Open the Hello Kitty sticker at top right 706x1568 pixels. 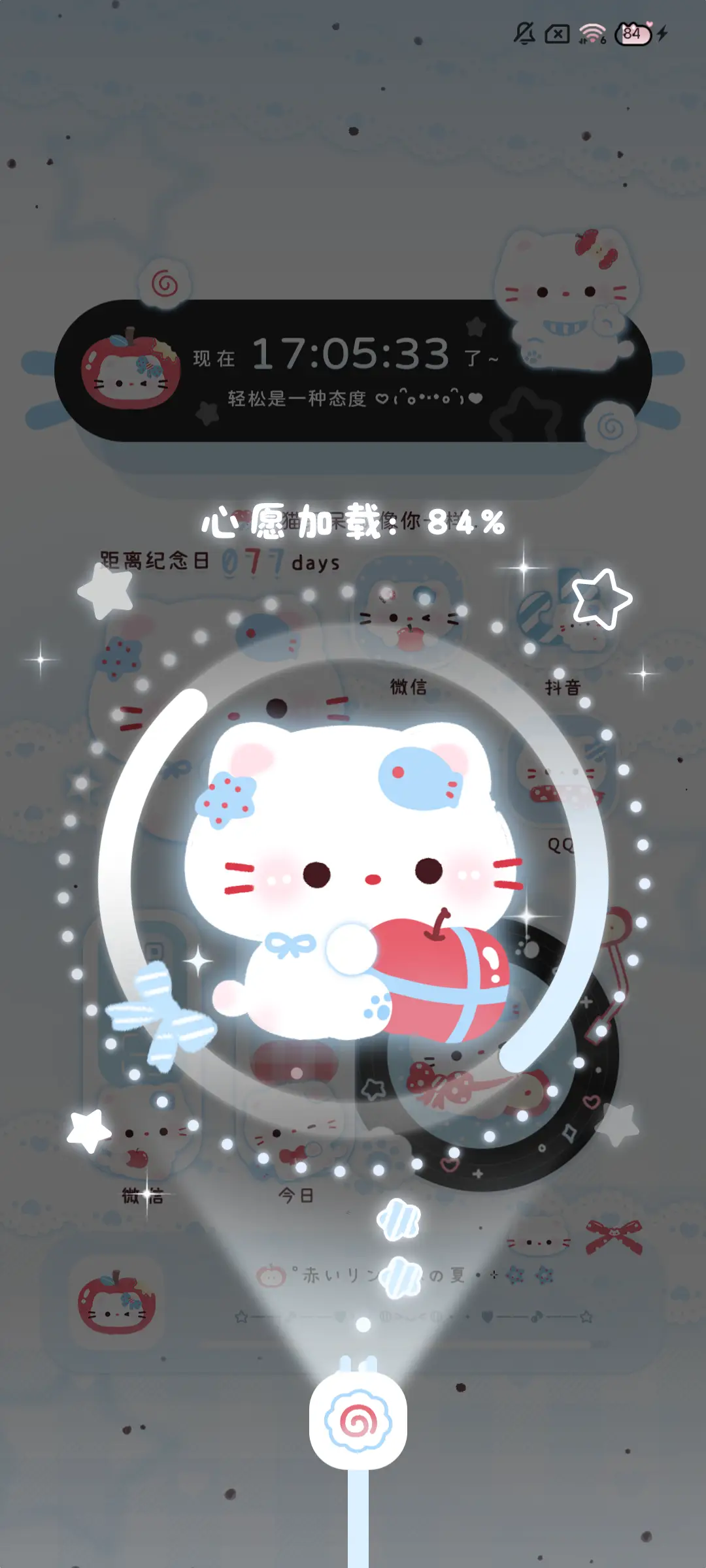[565, 287]
